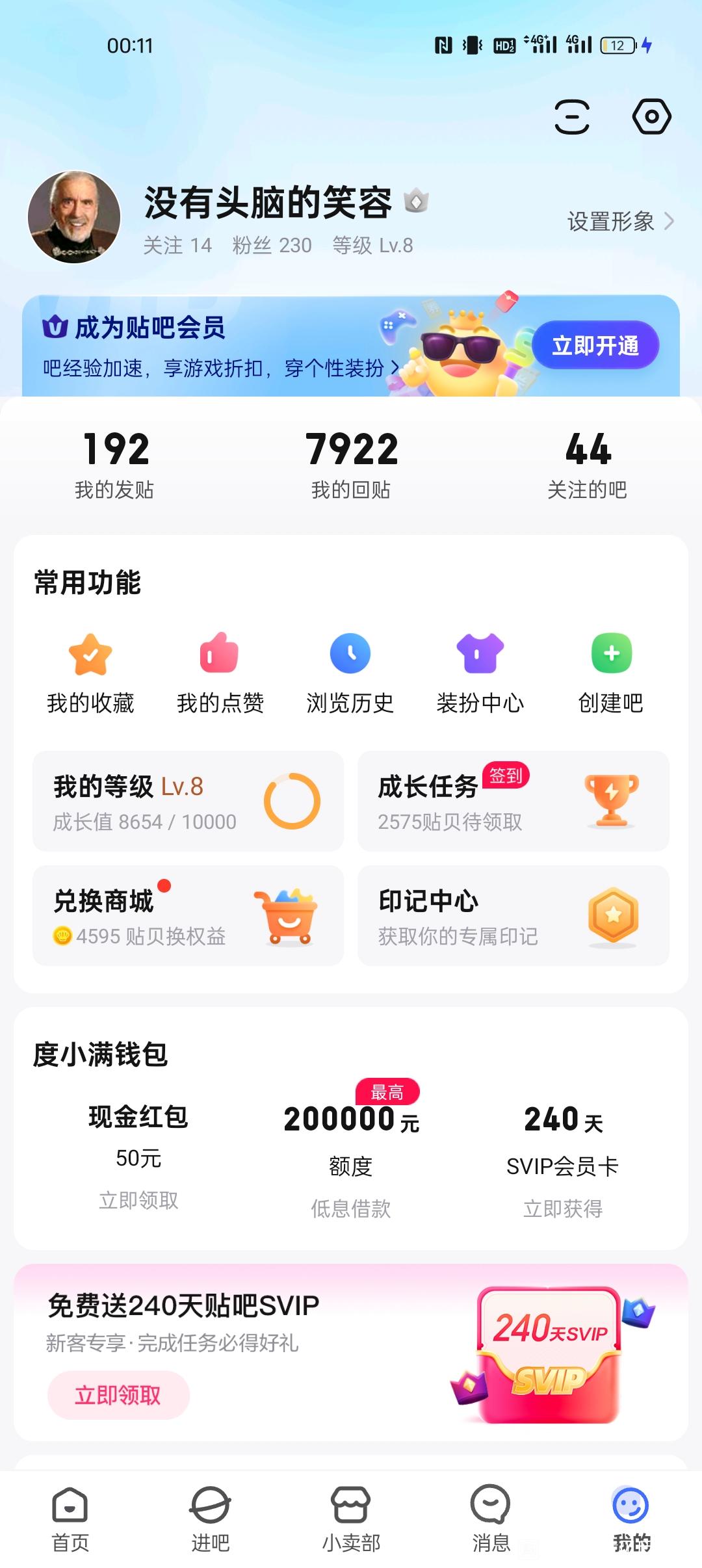Screen dimensions: 702x1568
Task: Tap the profile avatar picture
Action: (74, 217)
